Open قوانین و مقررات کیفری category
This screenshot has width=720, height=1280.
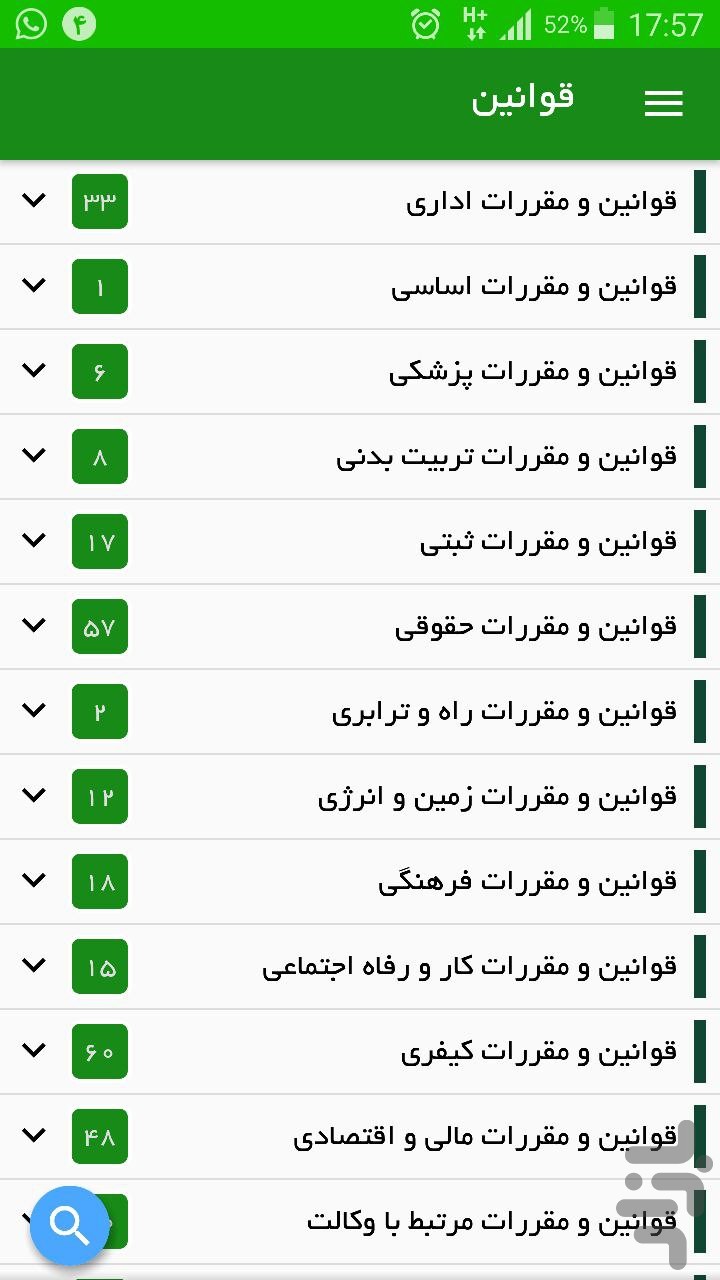360,1052
